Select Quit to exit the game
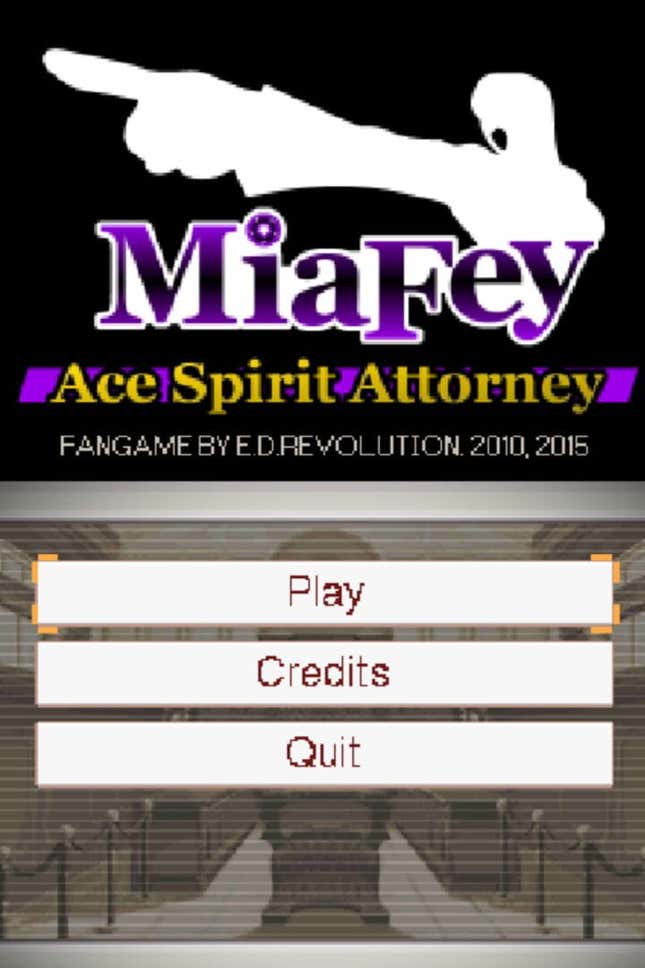 coord(325,753)
